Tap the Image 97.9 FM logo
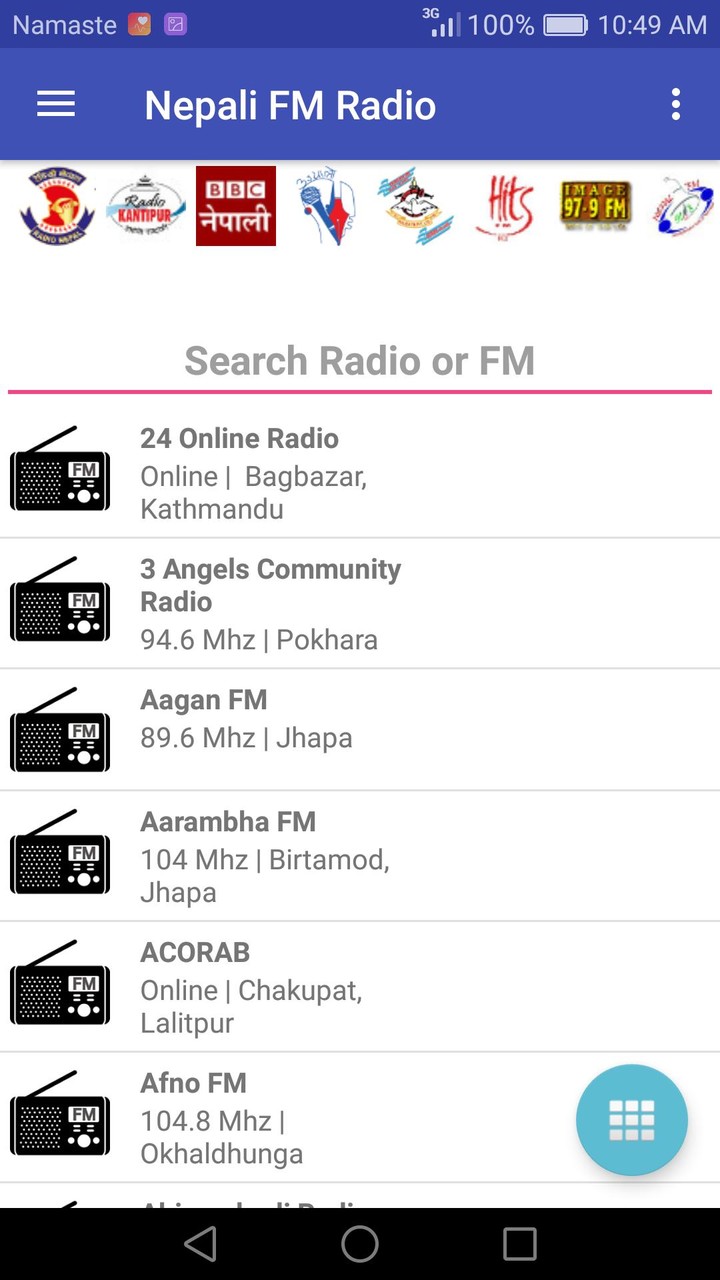The width and height of the screenshot is (720, 1280). pos(595,205)
